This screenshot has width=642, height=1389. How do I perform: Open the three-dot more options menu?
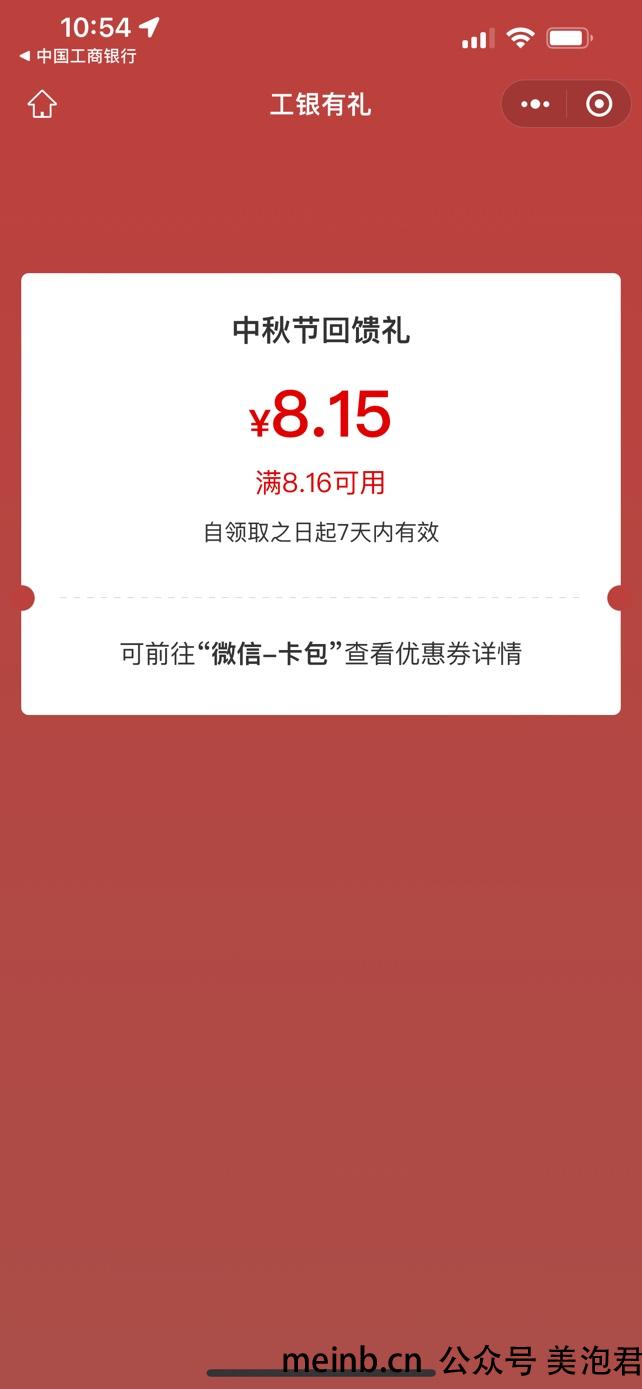535,104
